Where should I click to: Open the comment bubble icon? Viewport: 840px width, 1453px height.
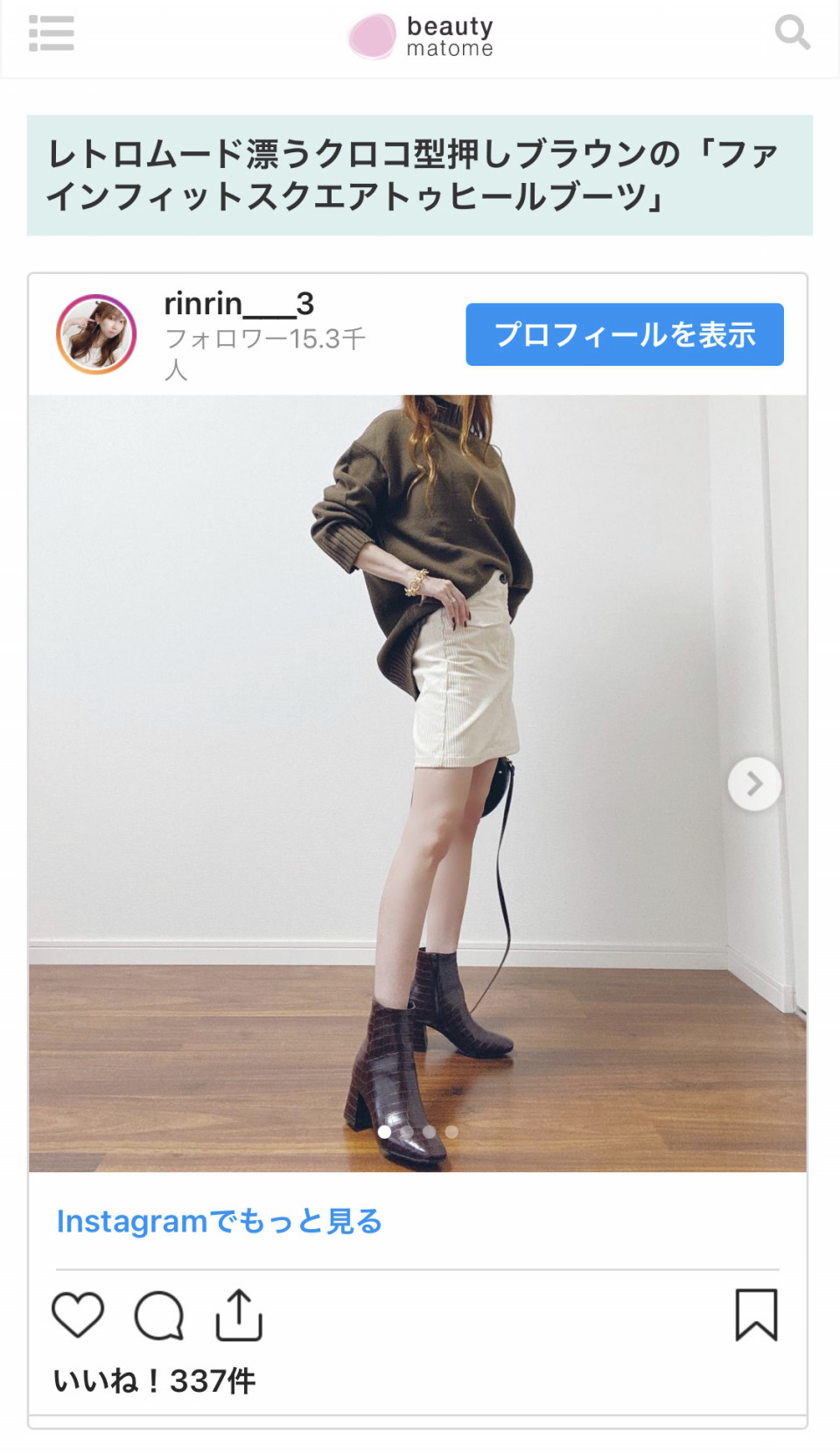159,1316
